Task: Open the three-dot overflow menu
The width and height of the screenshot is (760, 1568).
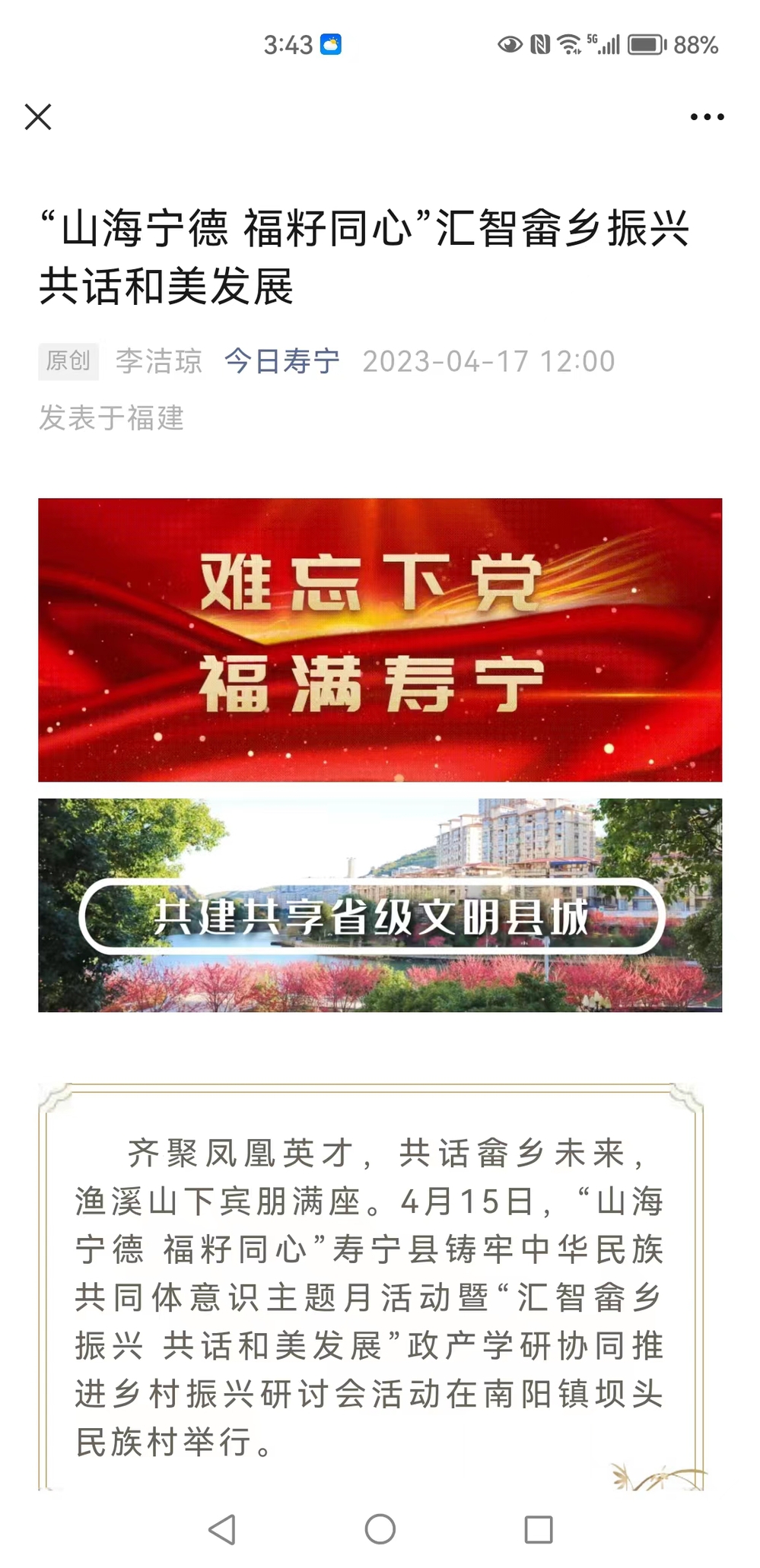Action: (x=707, y=117)
